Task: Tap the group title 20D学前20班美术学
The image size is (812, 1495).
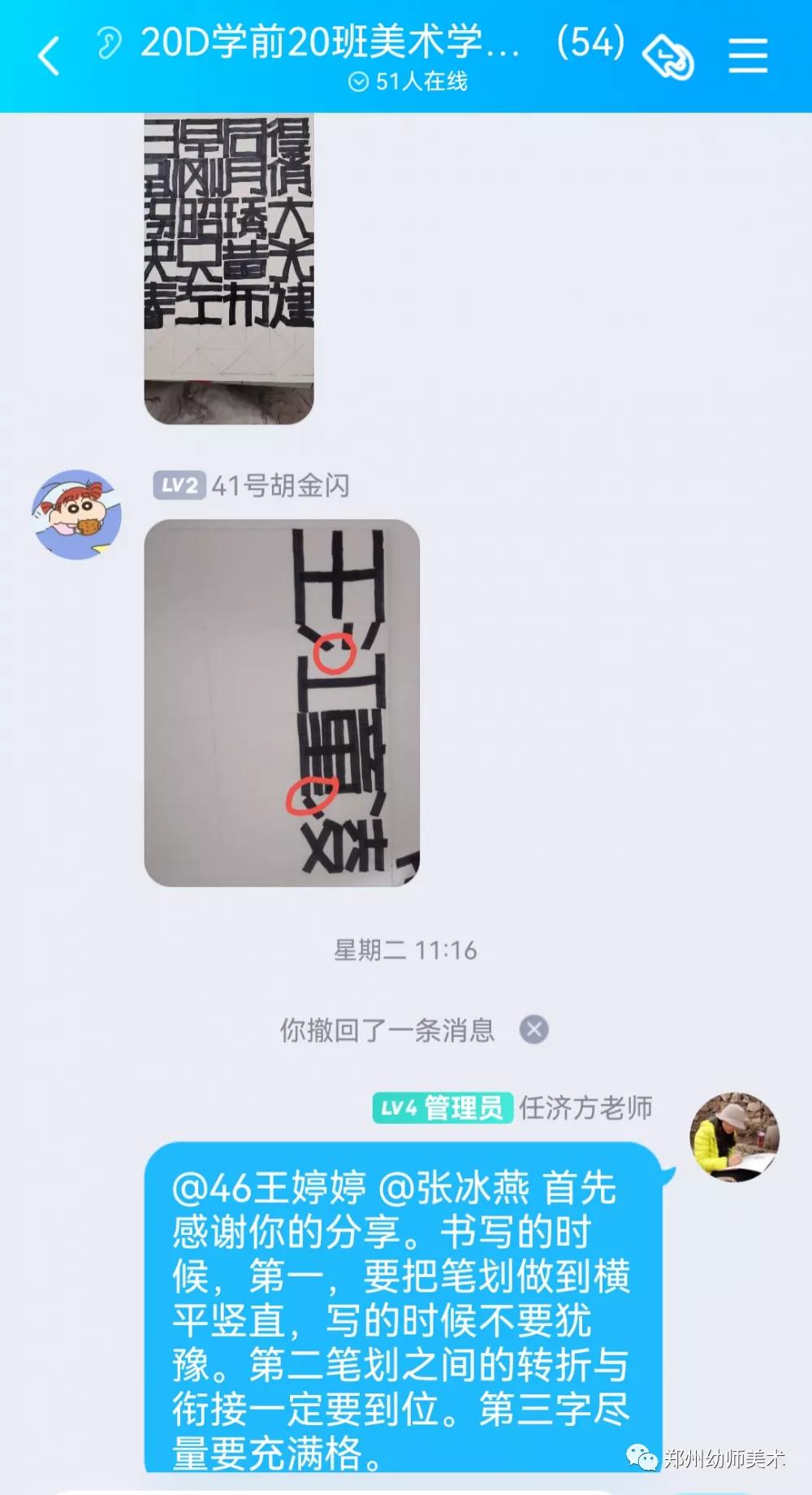Action: [329, 42]
